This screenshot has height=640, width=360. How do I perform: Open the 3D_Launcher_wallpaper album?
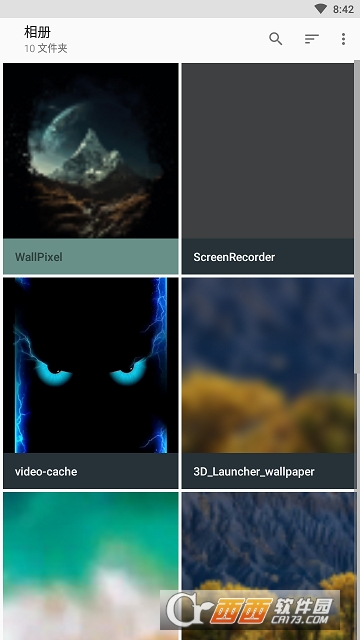[268, 383]
